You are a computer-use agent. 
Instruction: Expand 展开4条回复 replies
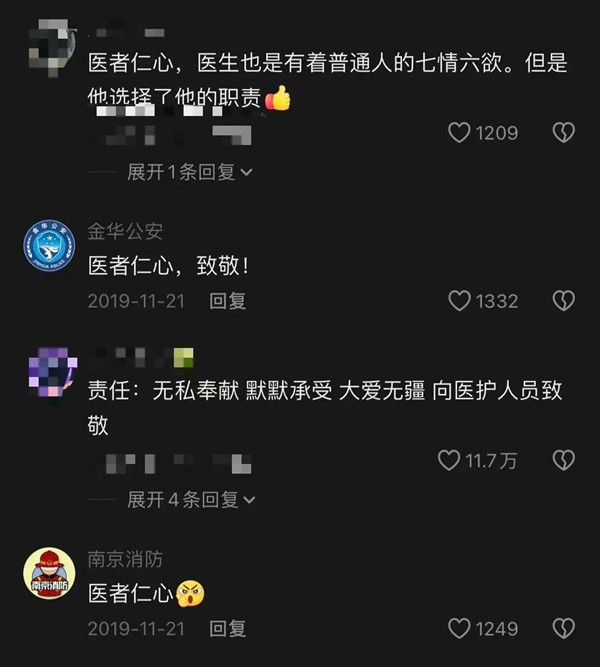(x=190, y=498)
